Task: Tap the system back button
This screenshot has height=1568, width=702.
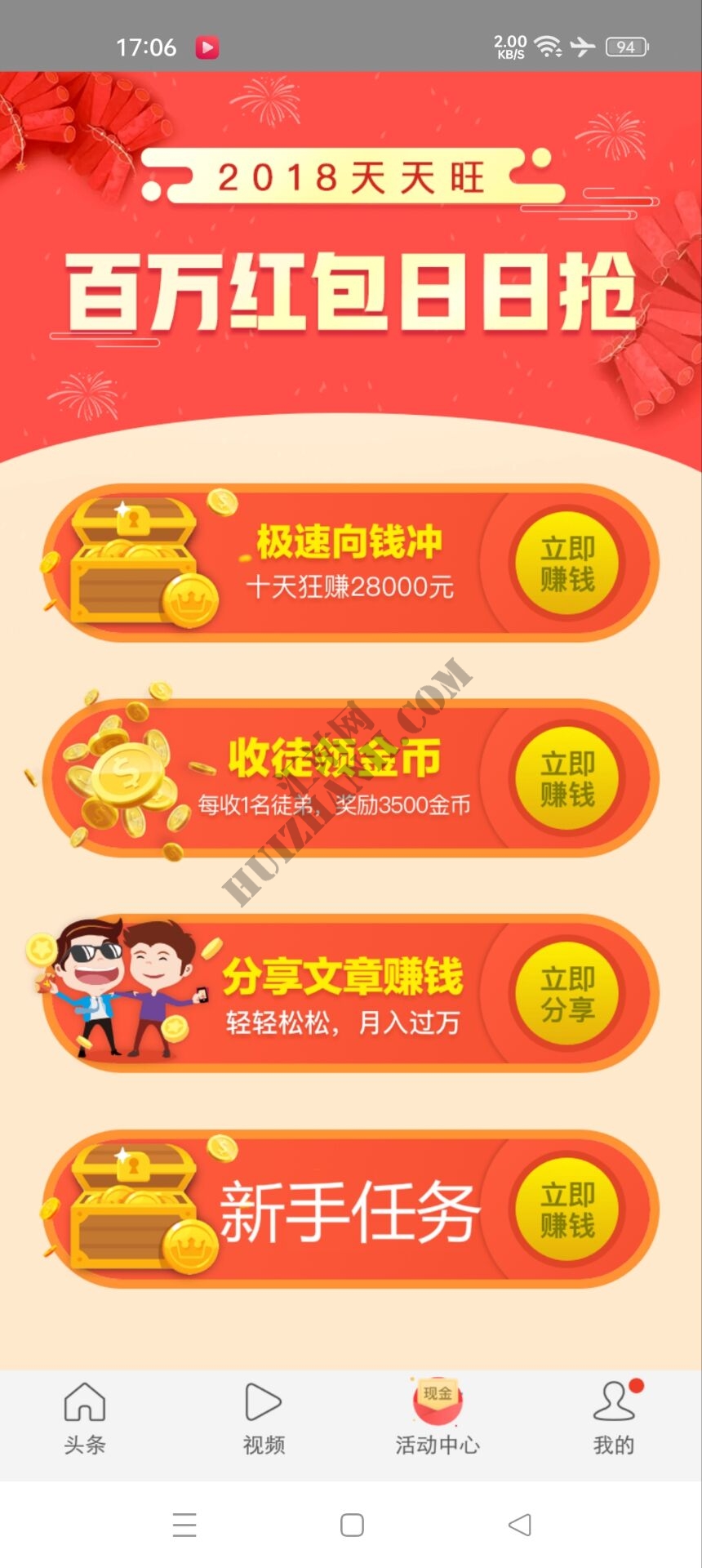Action: (x=520, y=1525)
